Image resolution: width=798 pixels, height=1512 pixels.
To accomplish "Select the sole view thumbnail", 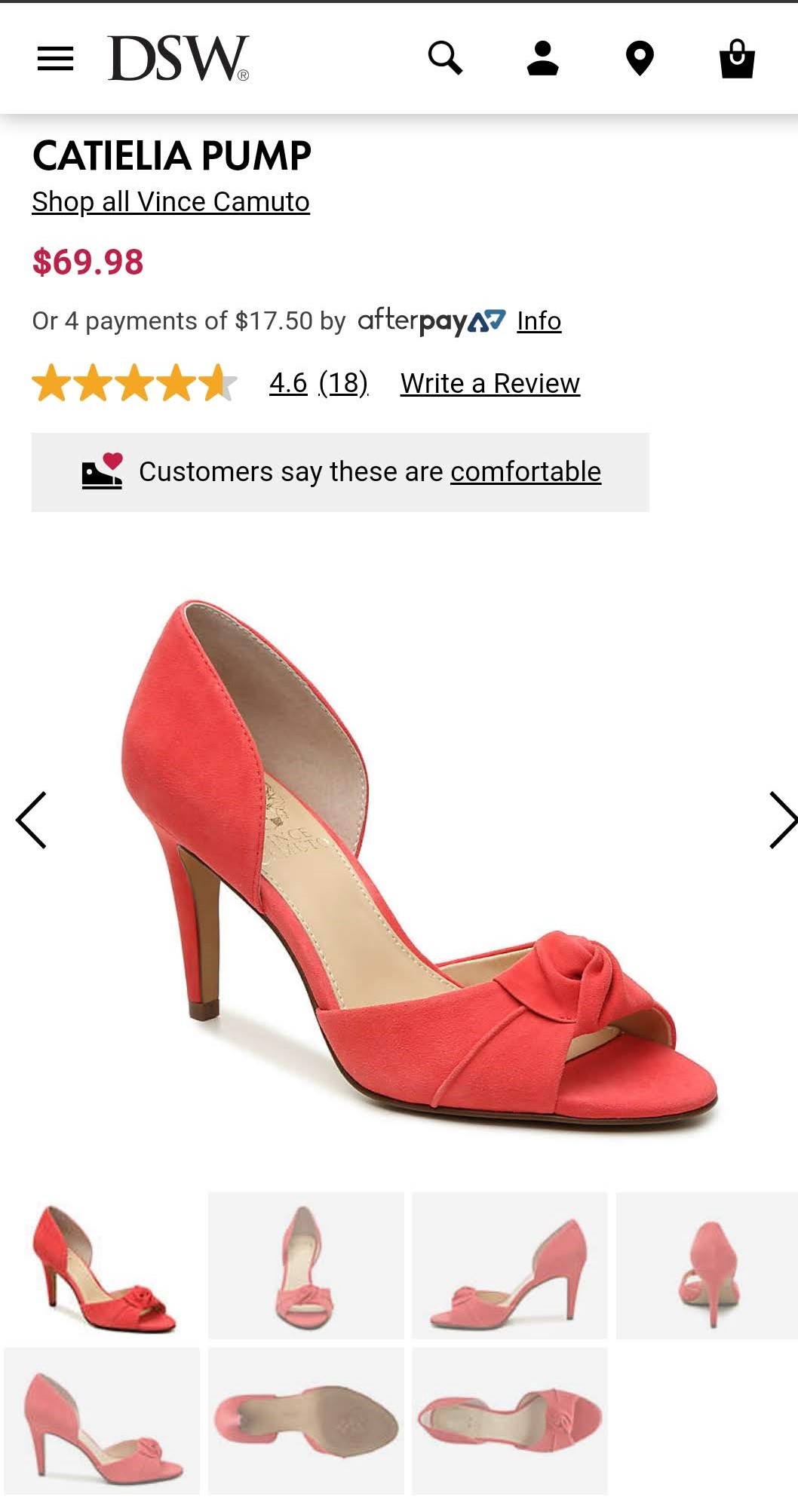I will [305, 1421].
